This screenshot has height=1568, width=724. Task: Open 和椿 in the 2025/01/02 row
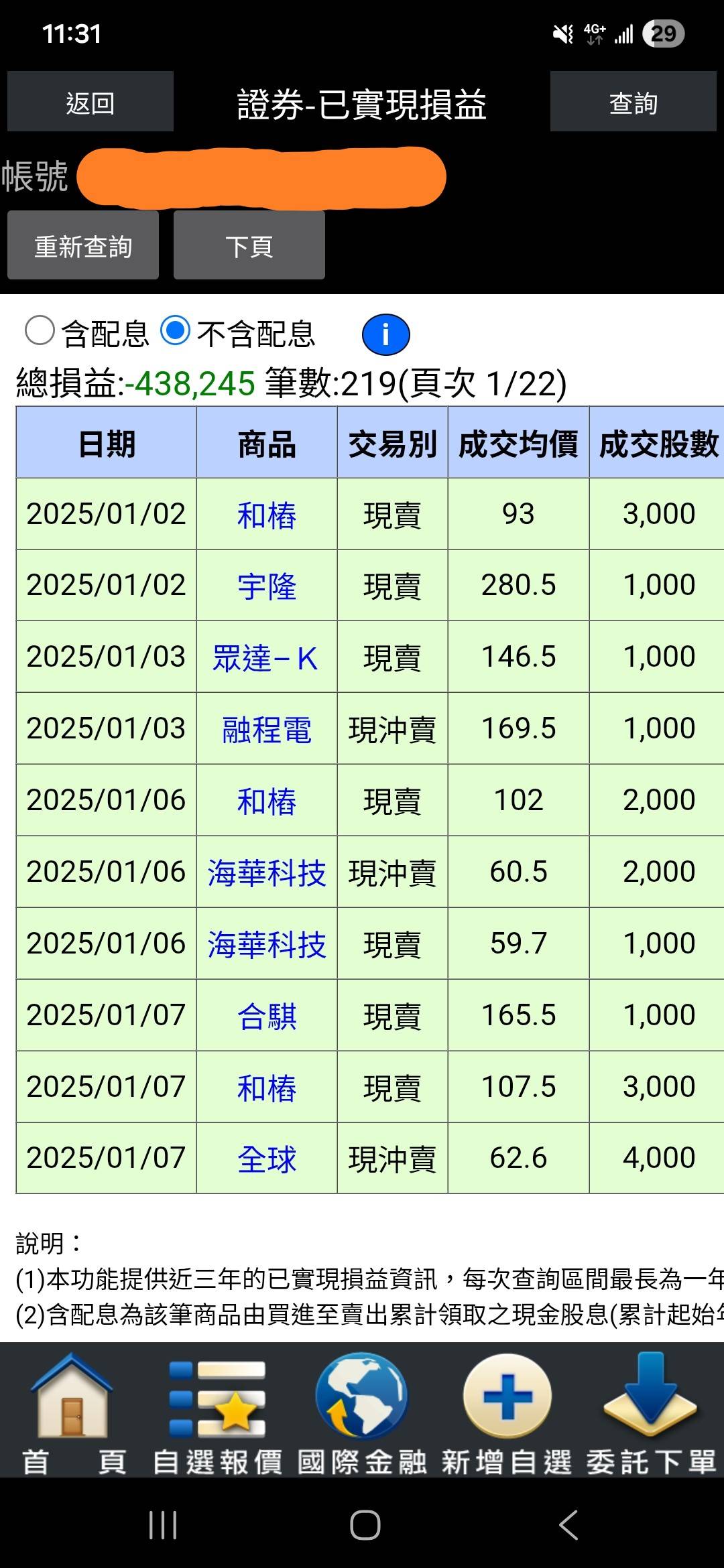tap(267, 515)
